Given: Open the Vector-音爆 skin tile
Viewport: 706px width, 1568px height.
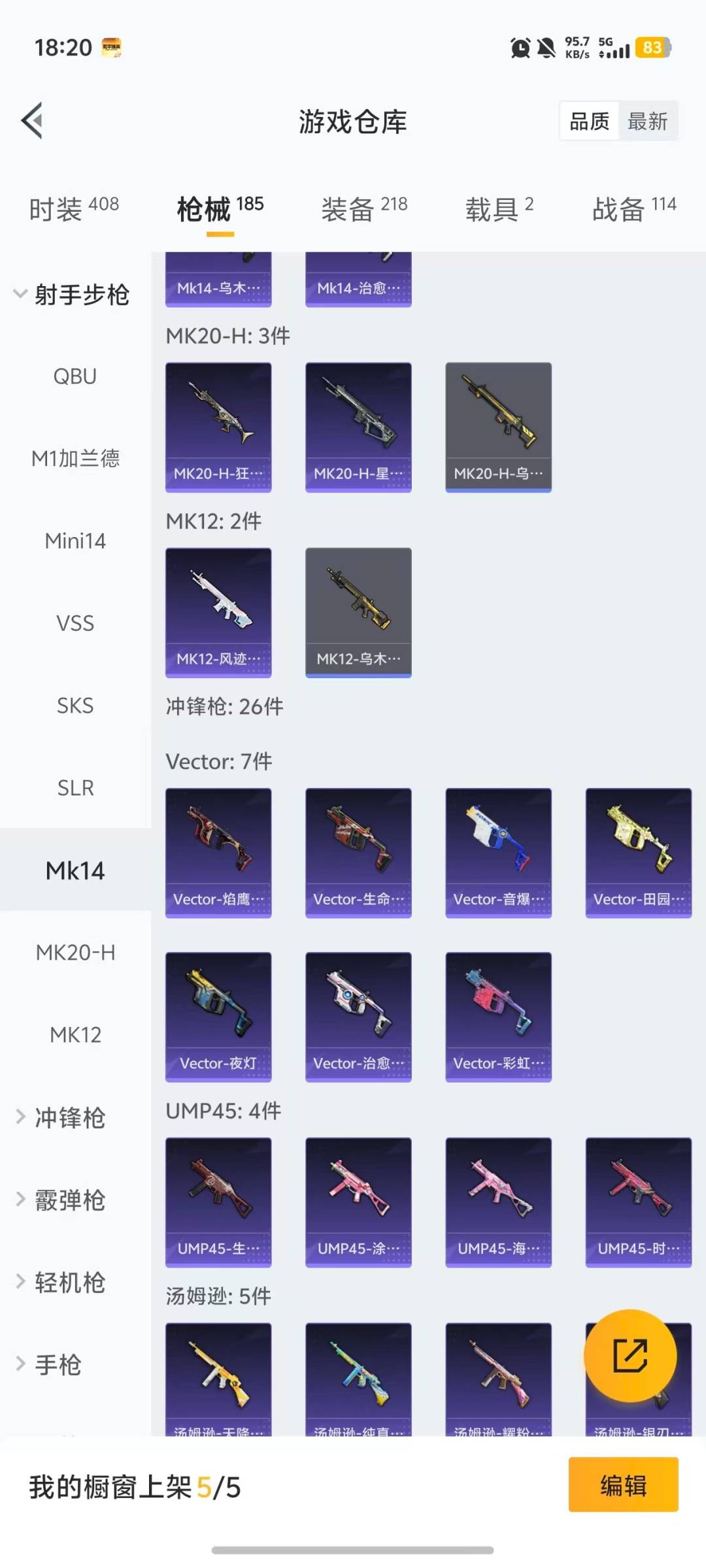Looking at the screenshot, I should coord(498,853).
